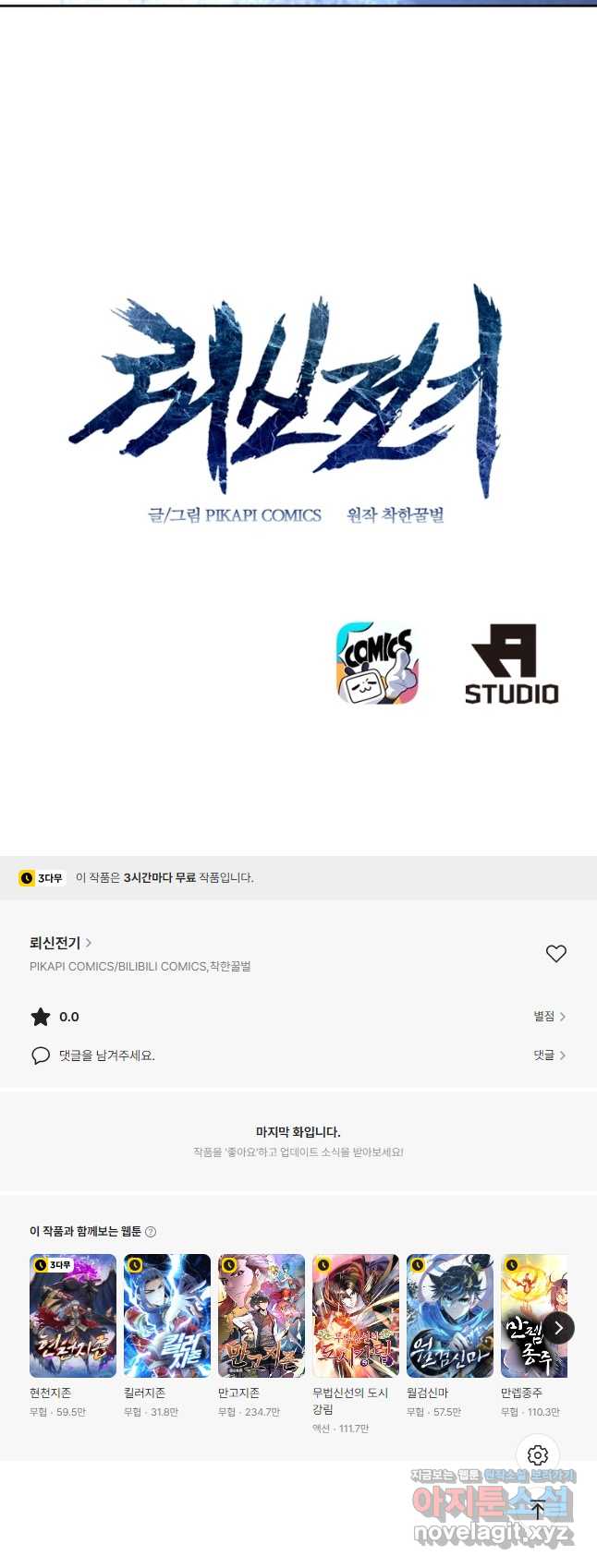
Task: Open the 월검신마 webtoon
Action: pyautogui.click(x=450, y=1316)
